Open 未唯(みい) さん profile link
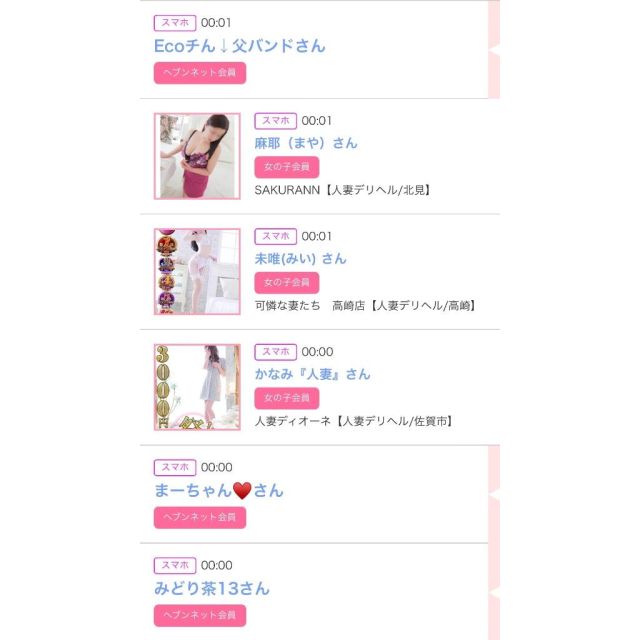The height and width of the screenshot is (640, 640). [300, 258]
